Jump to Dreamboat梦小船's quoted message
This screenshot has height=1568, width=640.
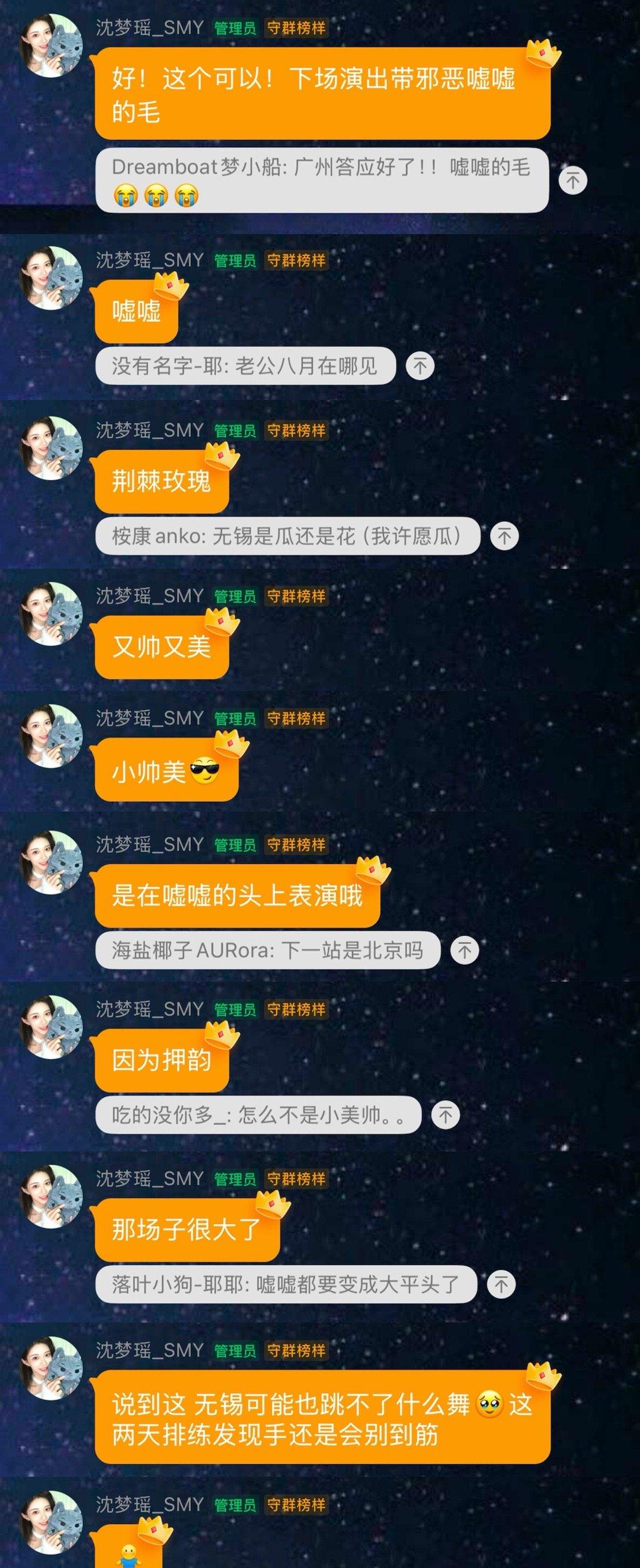tap(572, 180)
